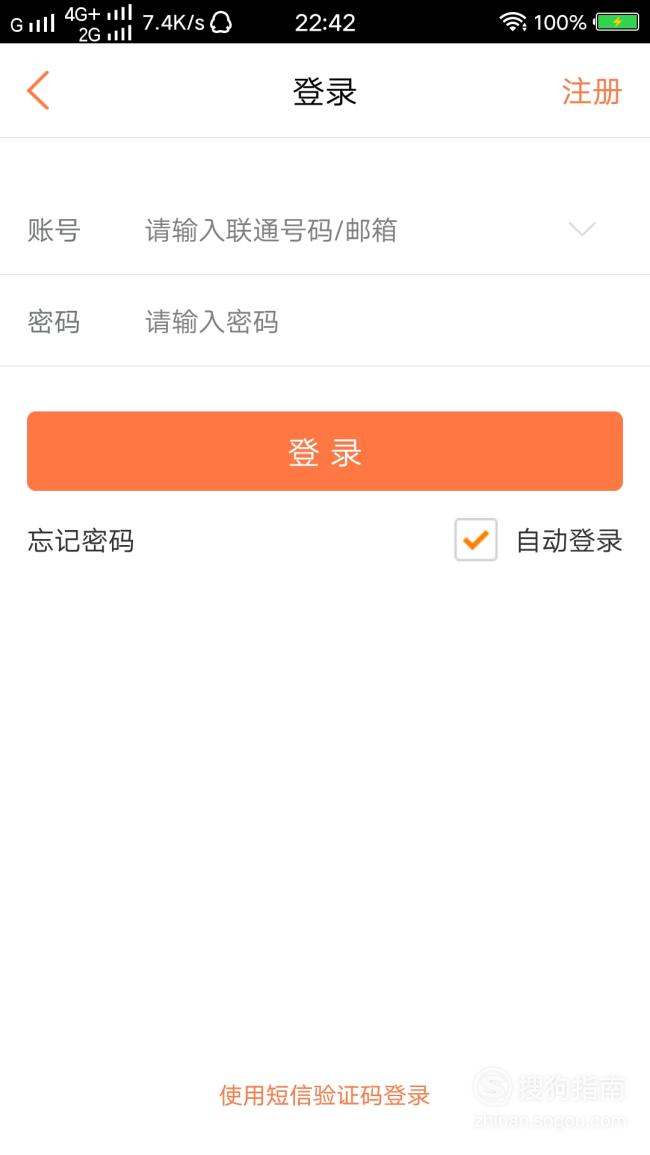Uncheck the 自动登录 checkbox
The image size is (650, 1155).
(476, 540)
